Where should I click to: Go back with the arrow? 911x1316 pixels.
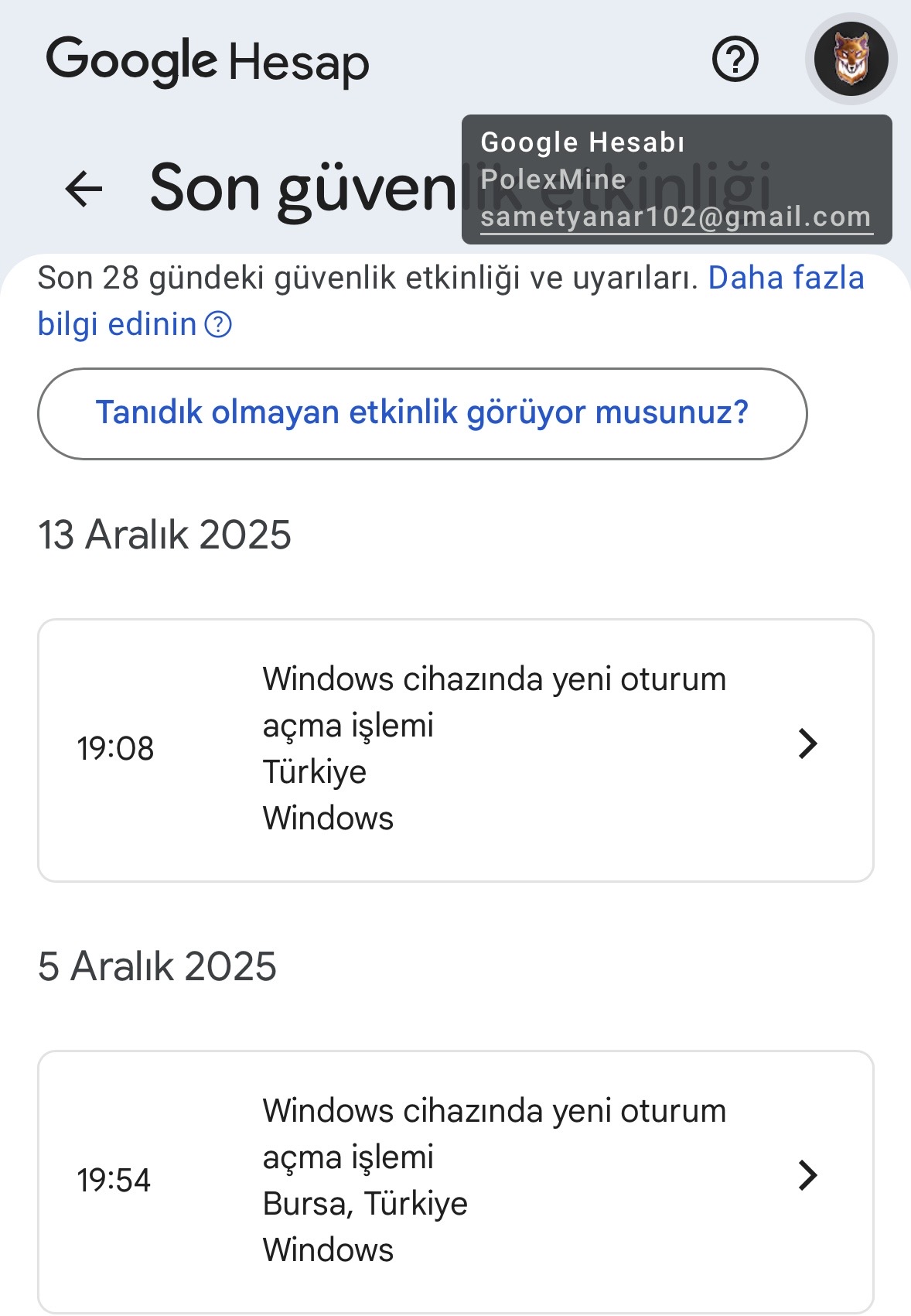tap(84, 188)
